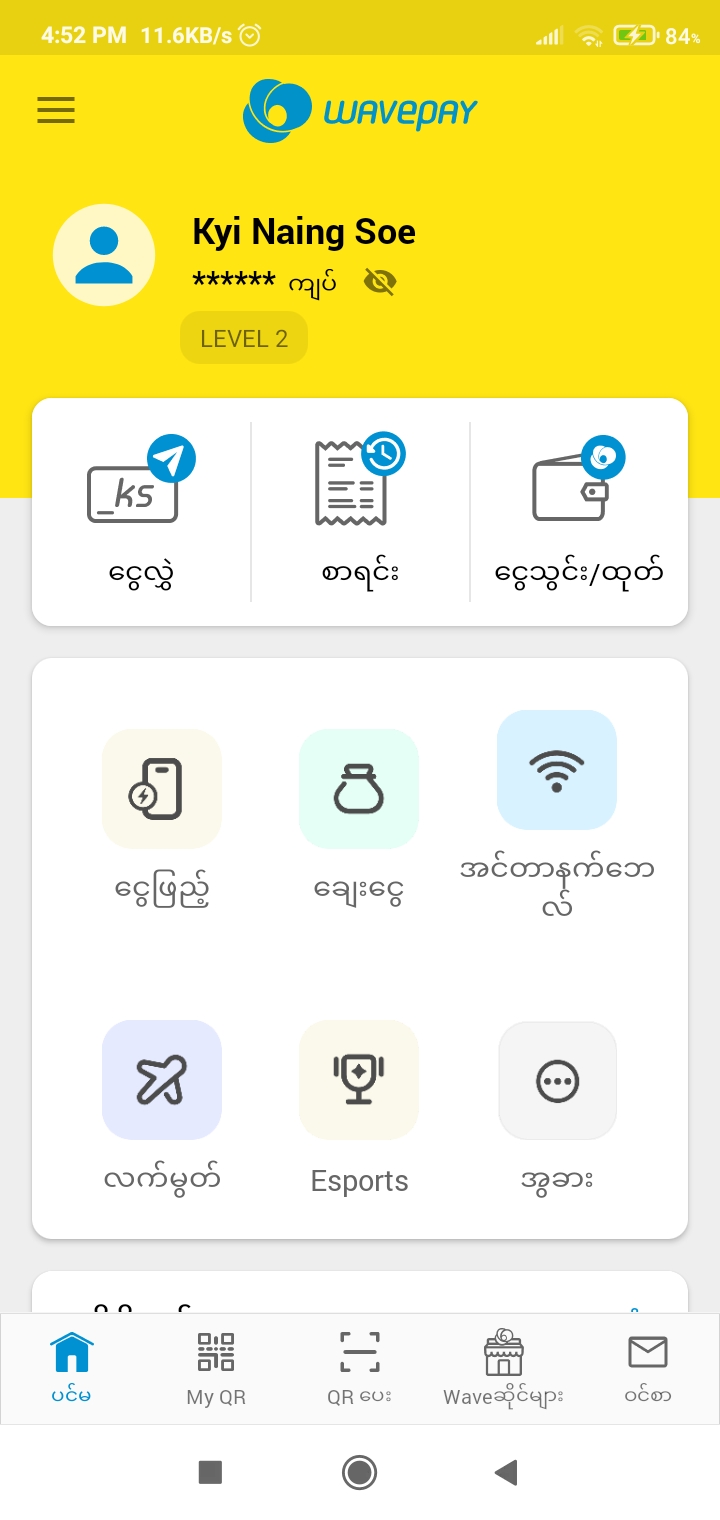Image resolution: width=720 pixels, height=1520 pixels.
Task: Open the profile avatar
Action: point(104,255)
